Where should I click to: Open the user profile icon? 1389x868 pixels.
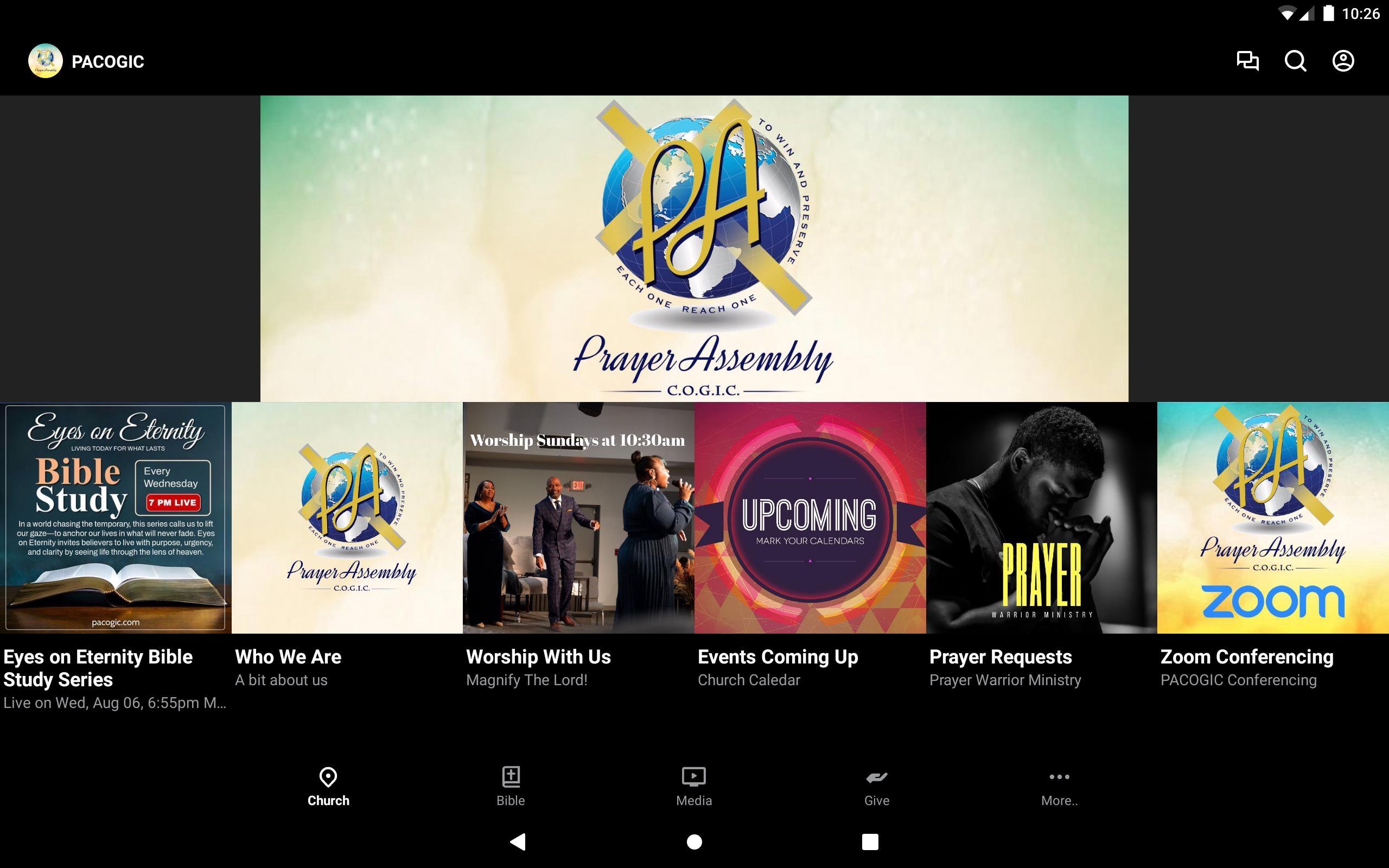point(1342,61)
